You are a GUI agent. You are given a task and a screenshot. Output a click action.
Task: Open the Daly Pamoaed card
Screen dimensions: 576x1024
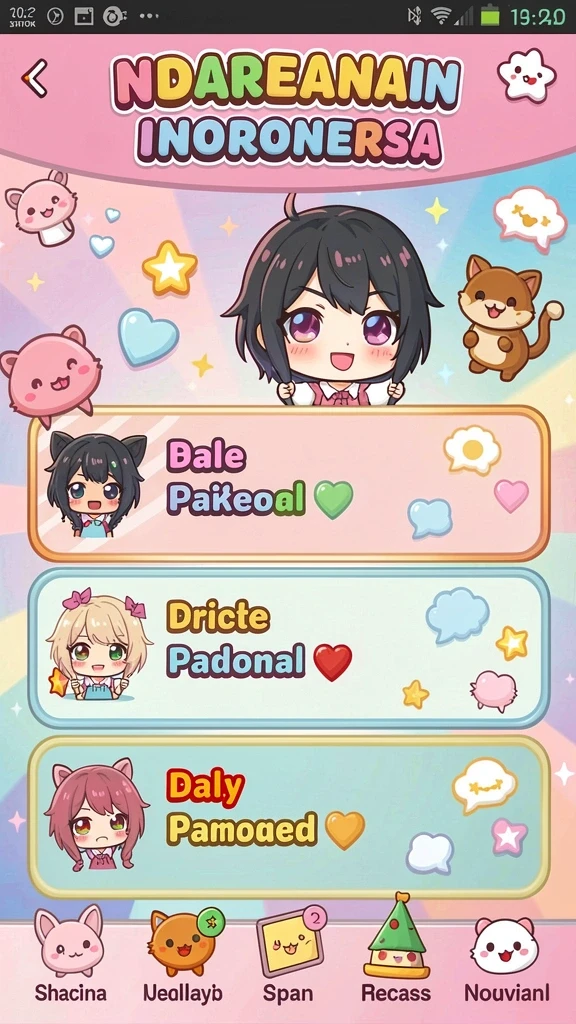coord(289,816)
